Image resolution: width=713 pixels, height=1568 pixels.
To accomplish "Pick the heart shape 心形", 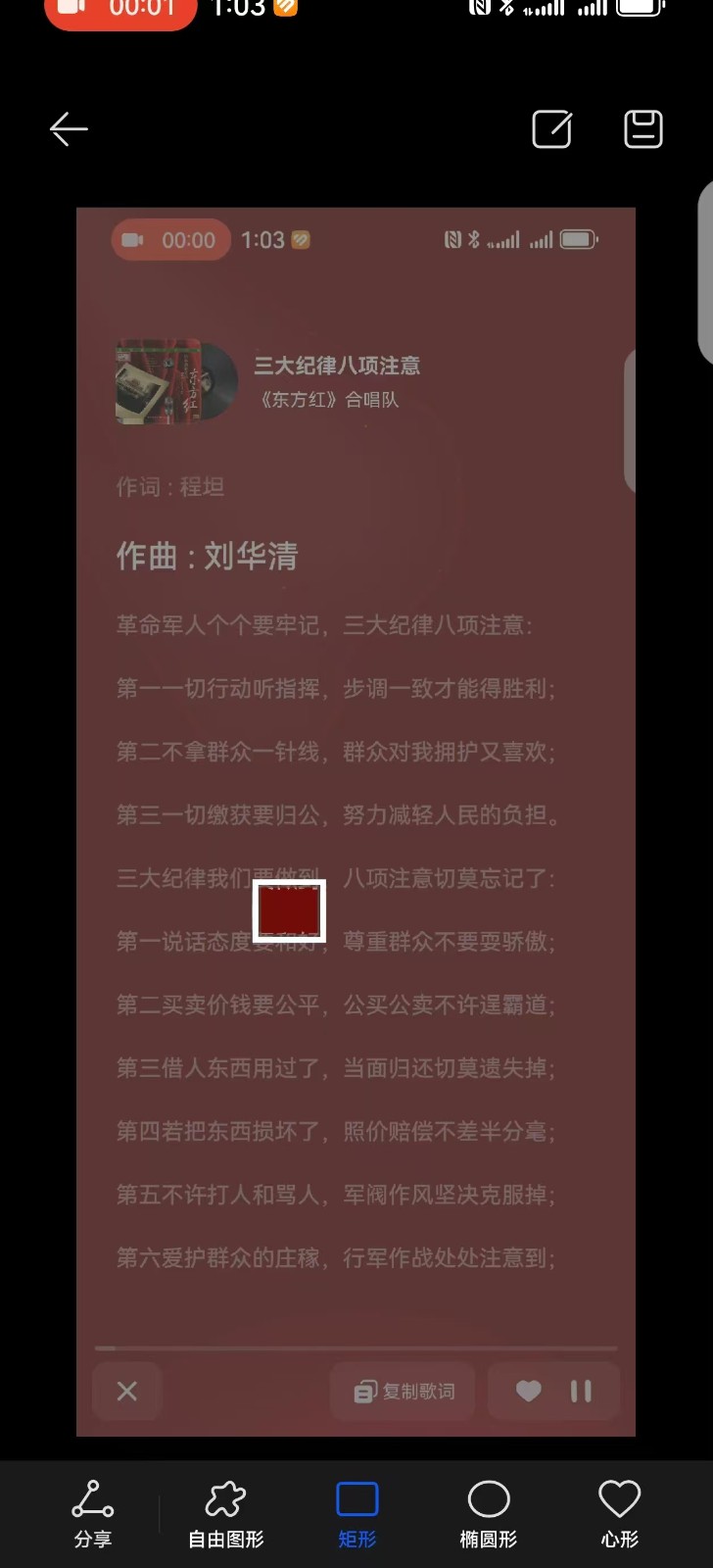I will pos(619,1513).
